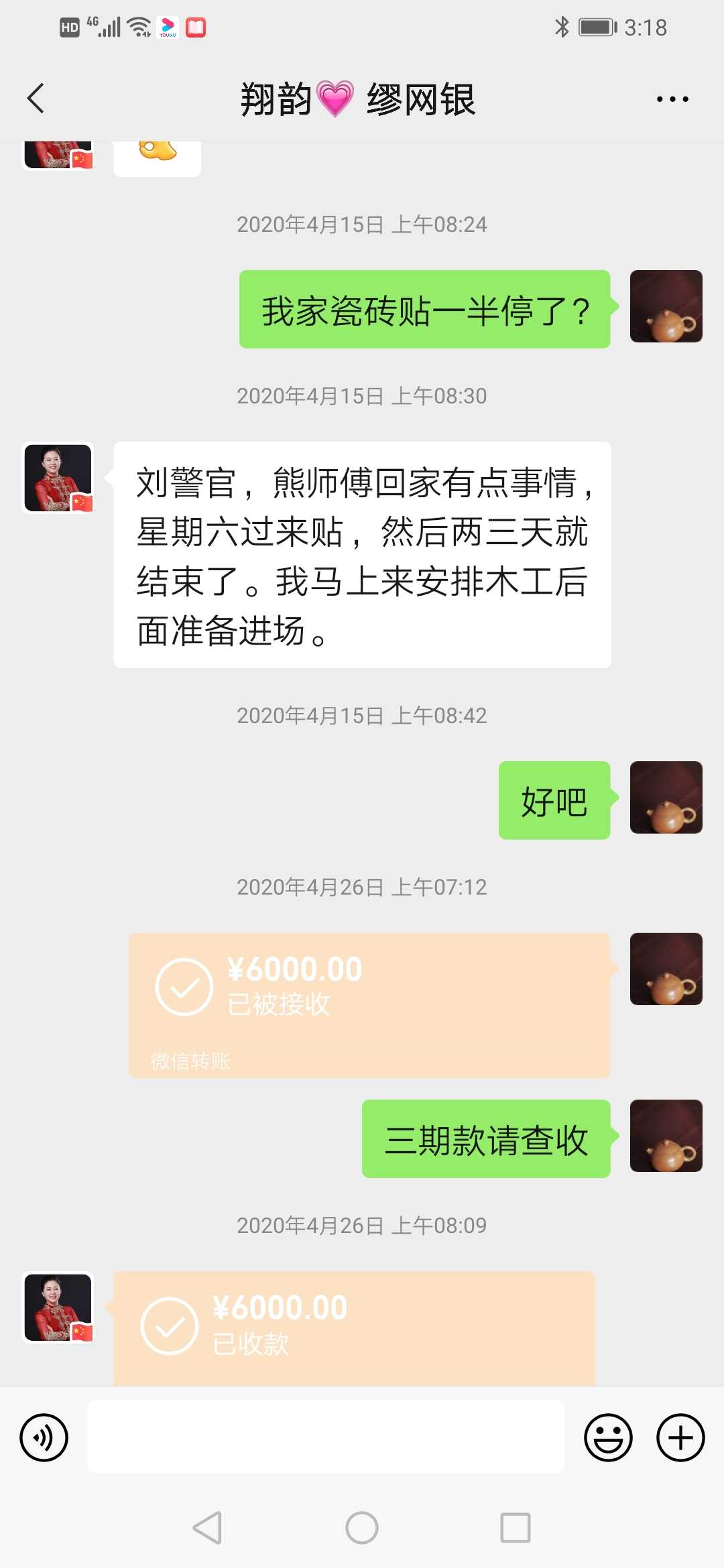Go back to the chat list
This screenshot has width=724, height=1568.
click(x=36, y=99)
